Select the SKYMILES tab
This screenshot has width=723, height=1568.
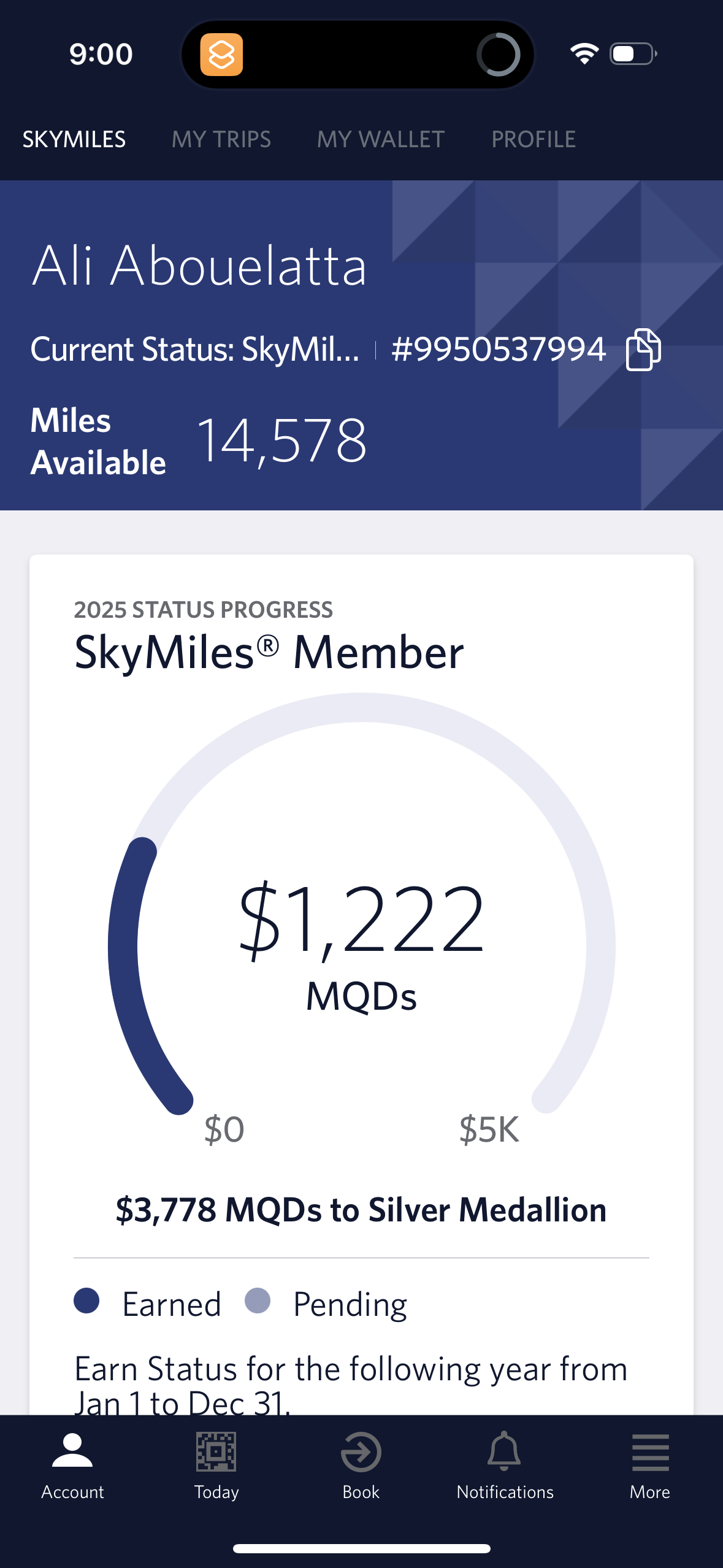pos(75,139)
